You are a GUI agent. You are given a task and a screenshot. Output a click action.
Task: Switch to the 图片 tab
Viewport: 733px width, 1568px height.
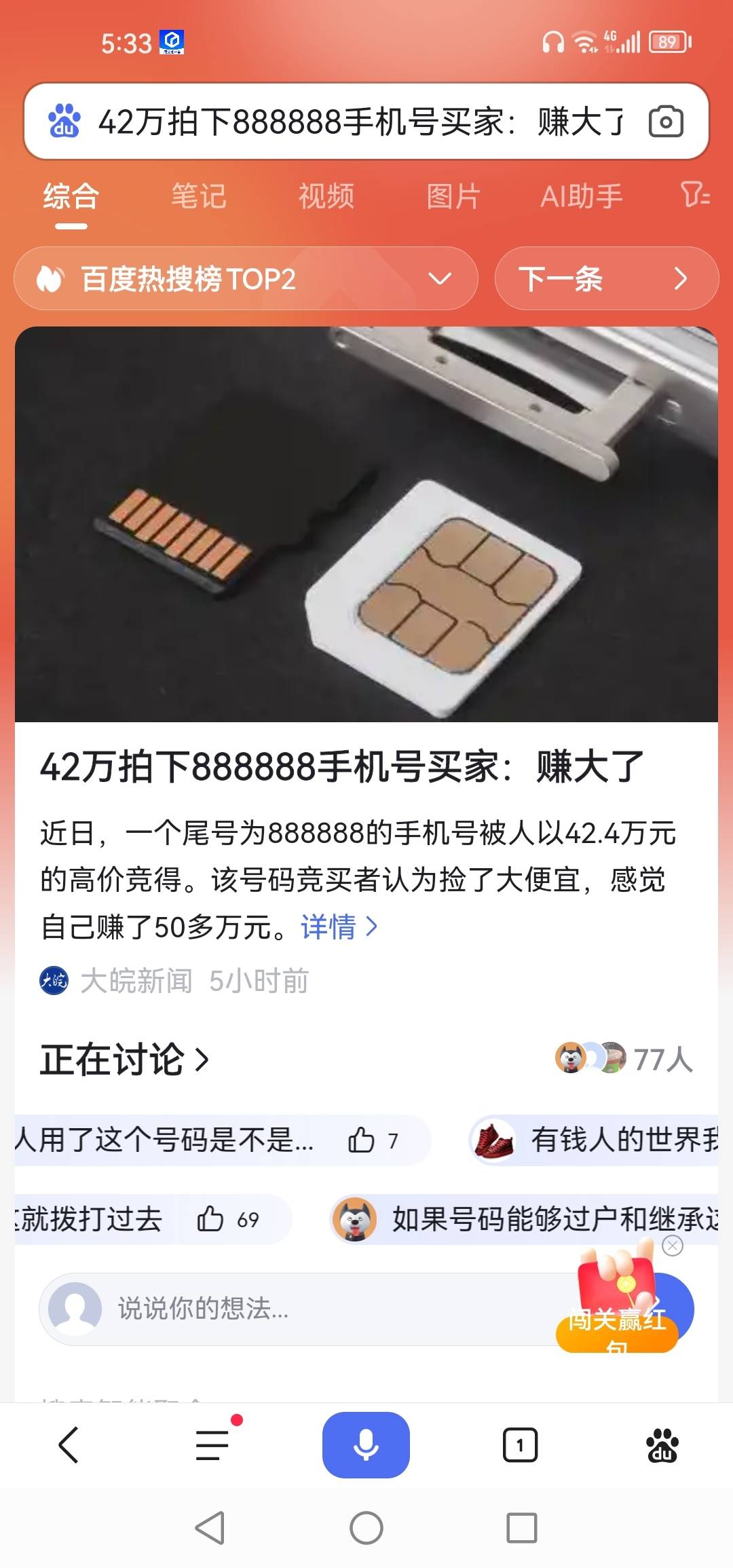453,197
